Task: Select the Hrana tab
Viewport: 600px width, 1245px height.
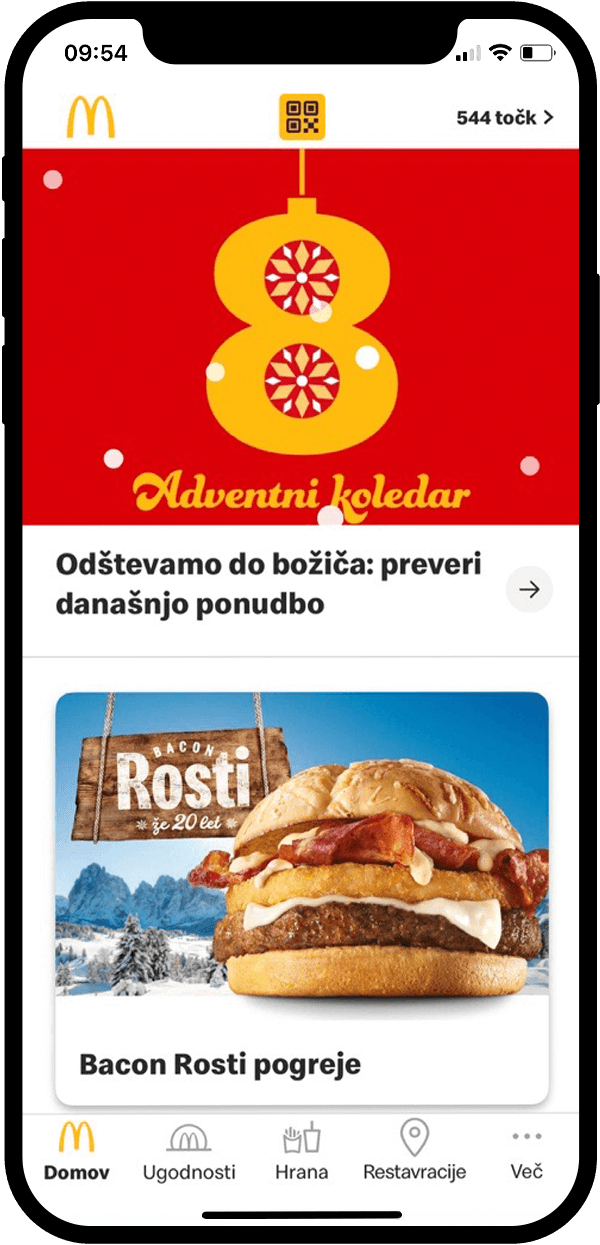Action: tap(301, 1150)
